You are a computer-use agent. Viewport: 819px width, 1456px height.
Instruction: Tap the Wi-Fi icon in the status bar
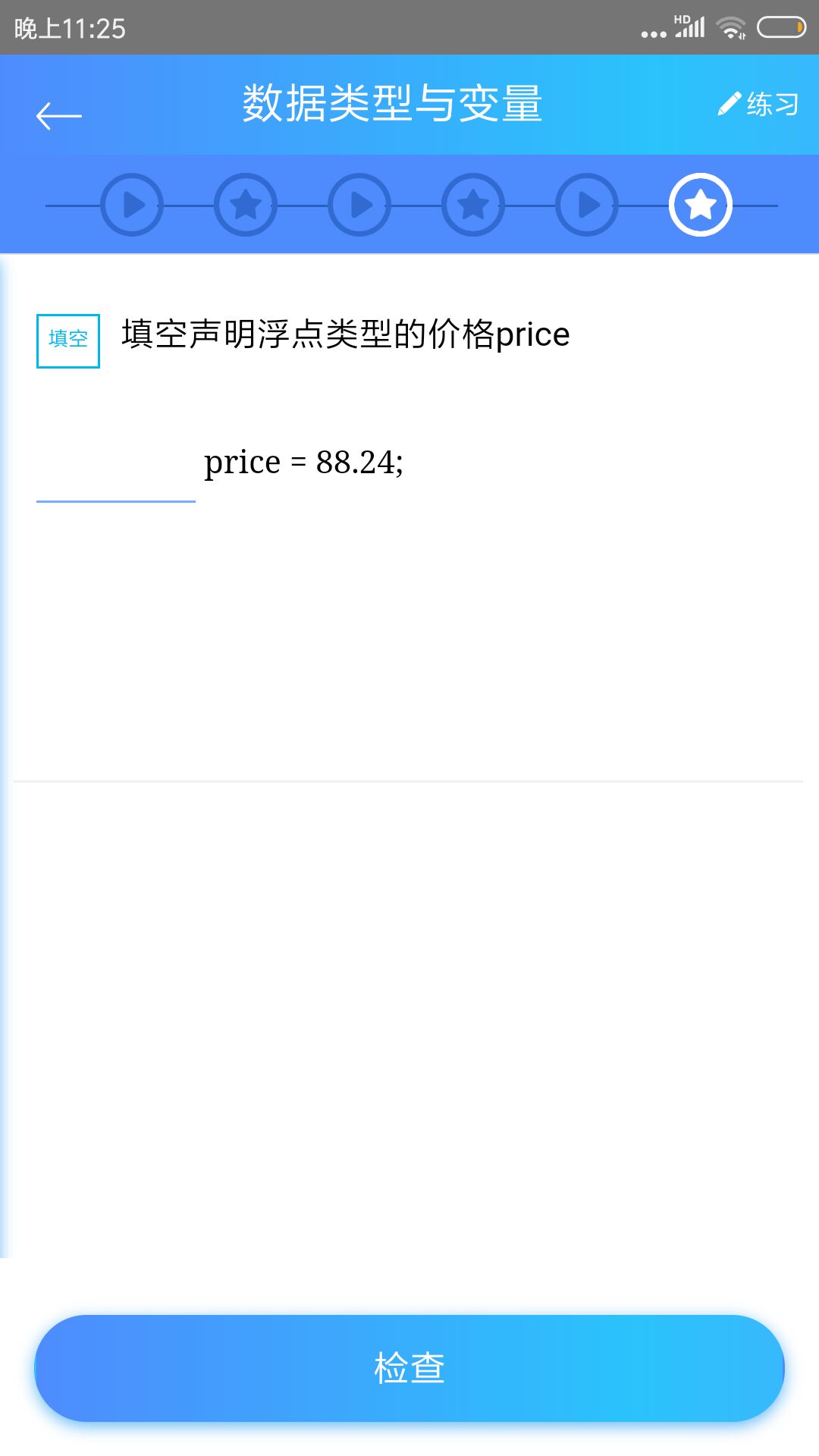coord(730,25)
